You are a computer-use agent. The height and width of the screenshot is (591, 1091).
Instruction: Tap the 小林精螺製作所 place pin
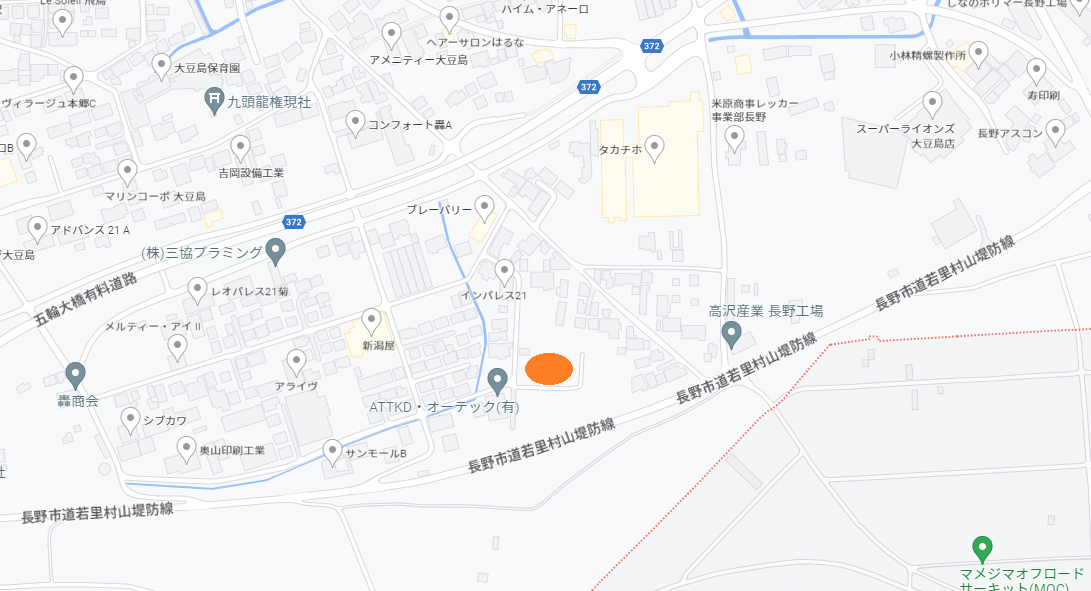click(979, 52)
